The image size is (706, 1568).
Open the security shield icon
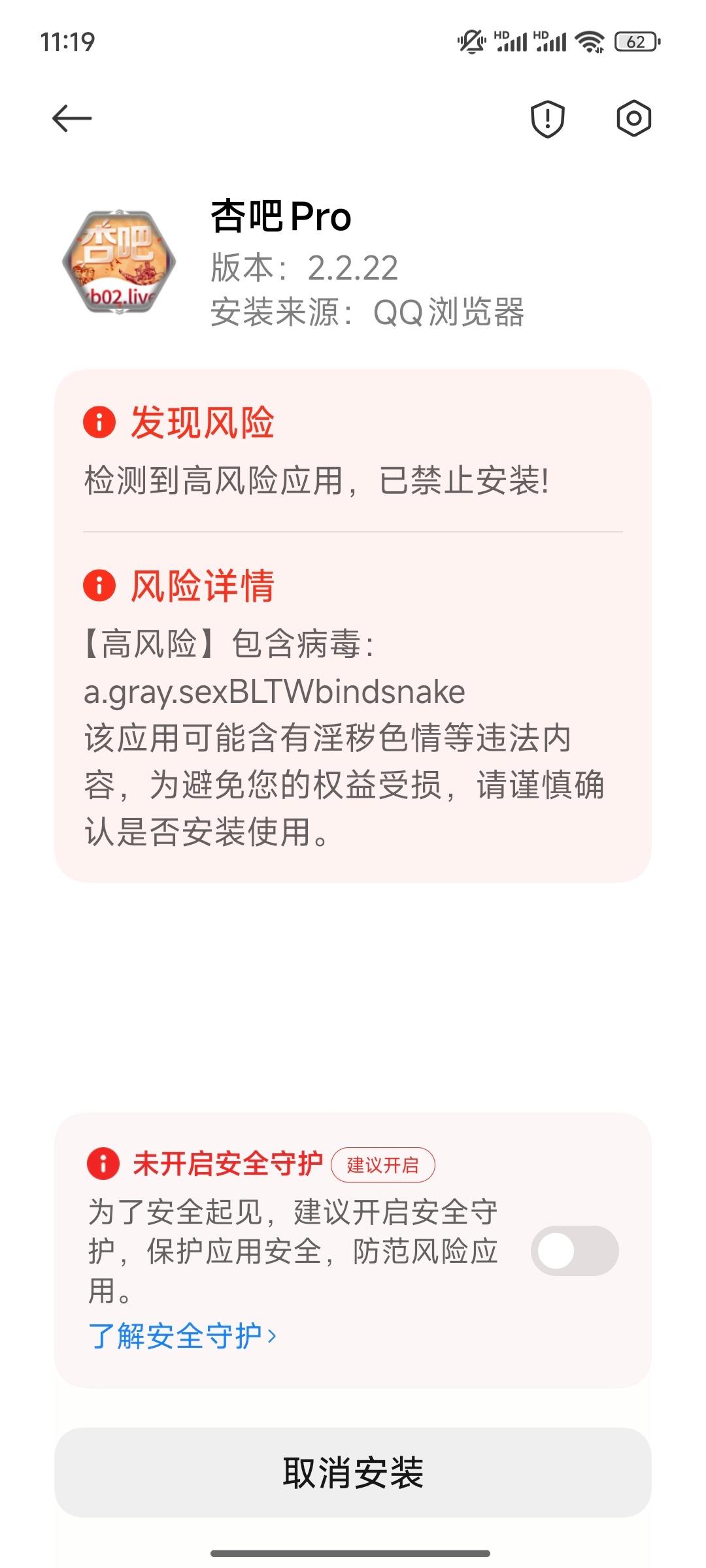(547, 119)
